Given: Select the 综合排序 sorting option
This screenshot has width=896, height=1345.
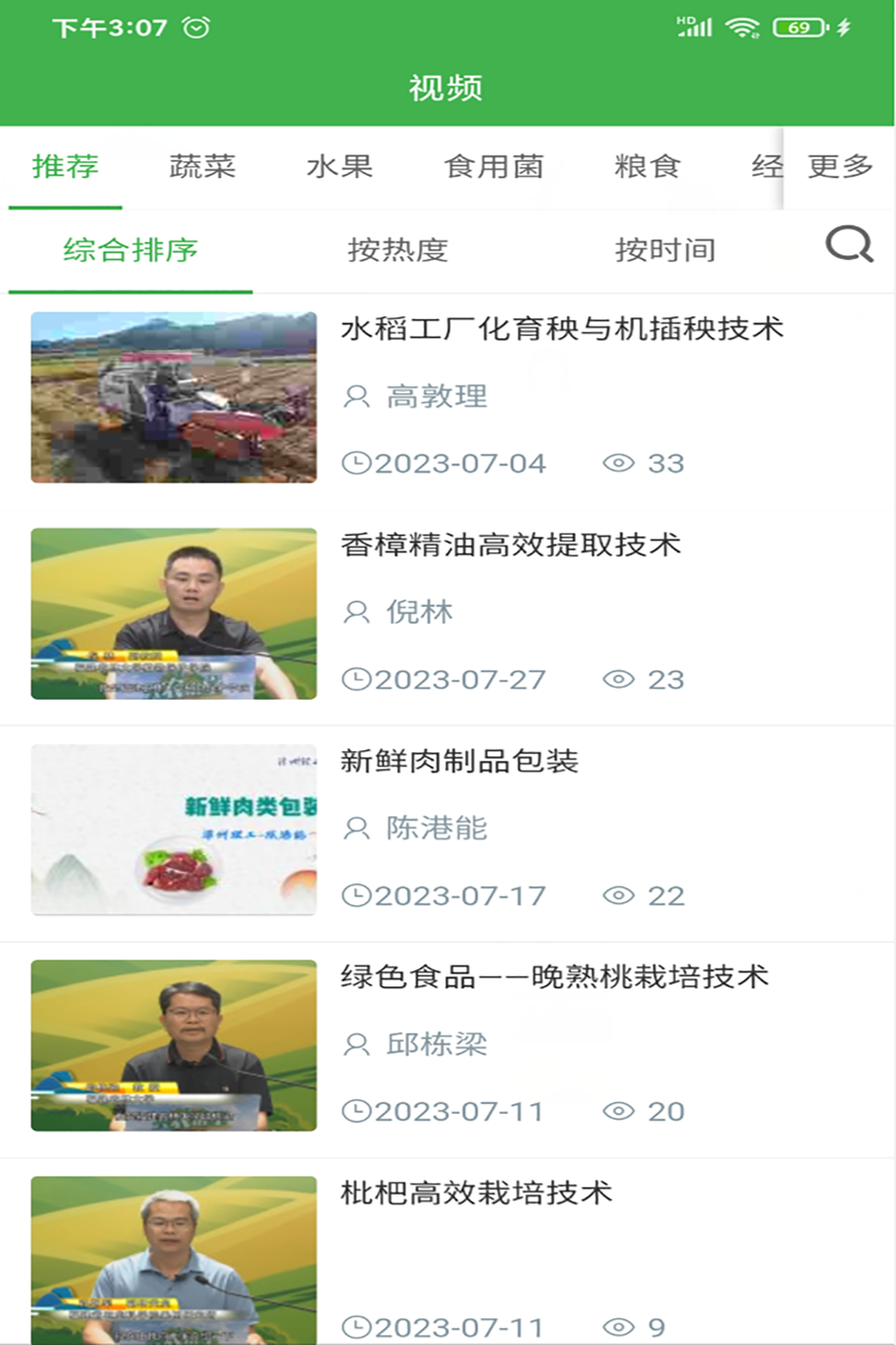Looking at the screenshot, I should tap(129, 250).
